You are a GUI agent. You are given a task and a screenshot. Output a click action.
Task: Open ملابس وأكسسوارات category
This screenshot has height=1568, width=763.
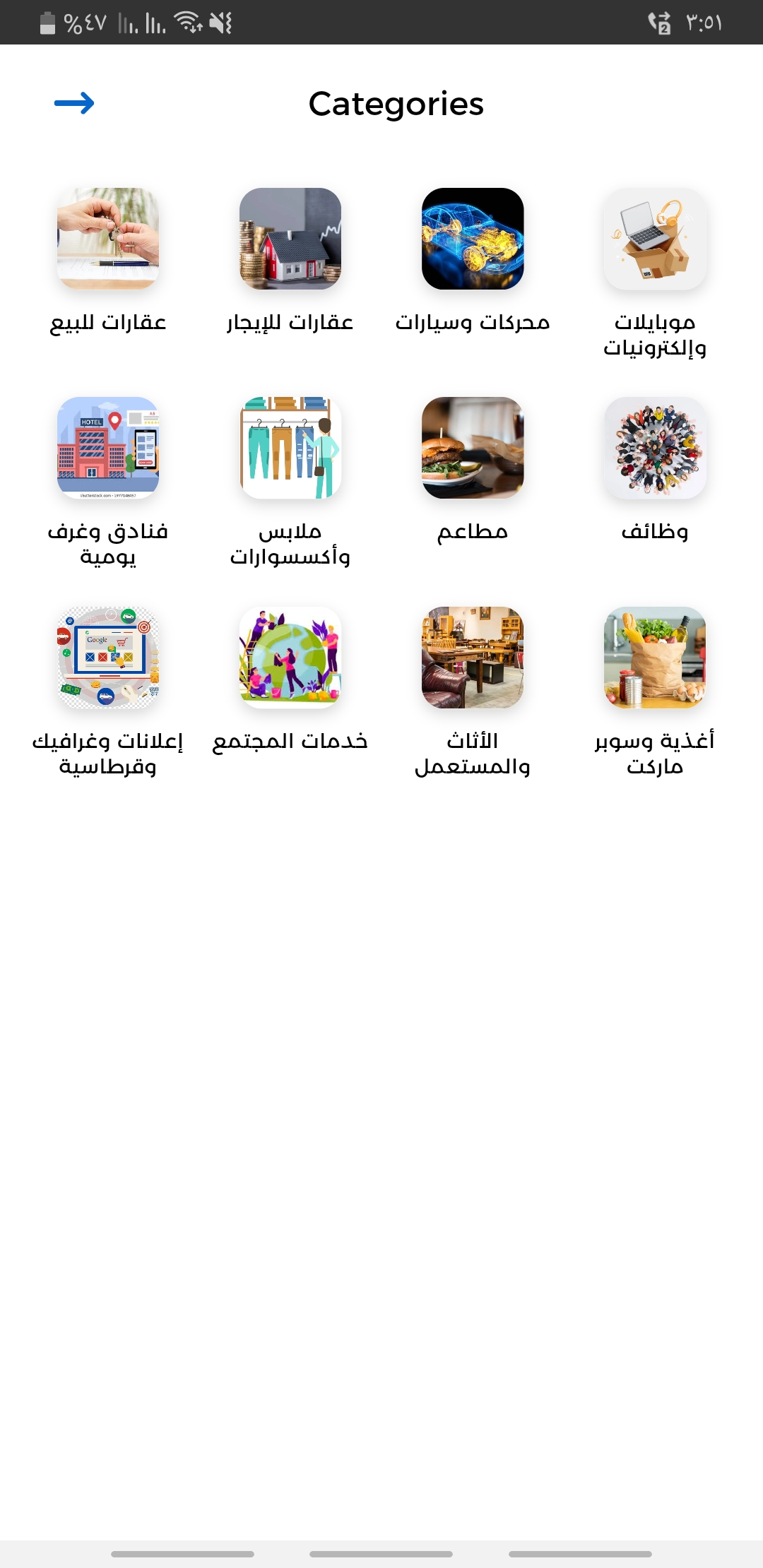(290, 448)
